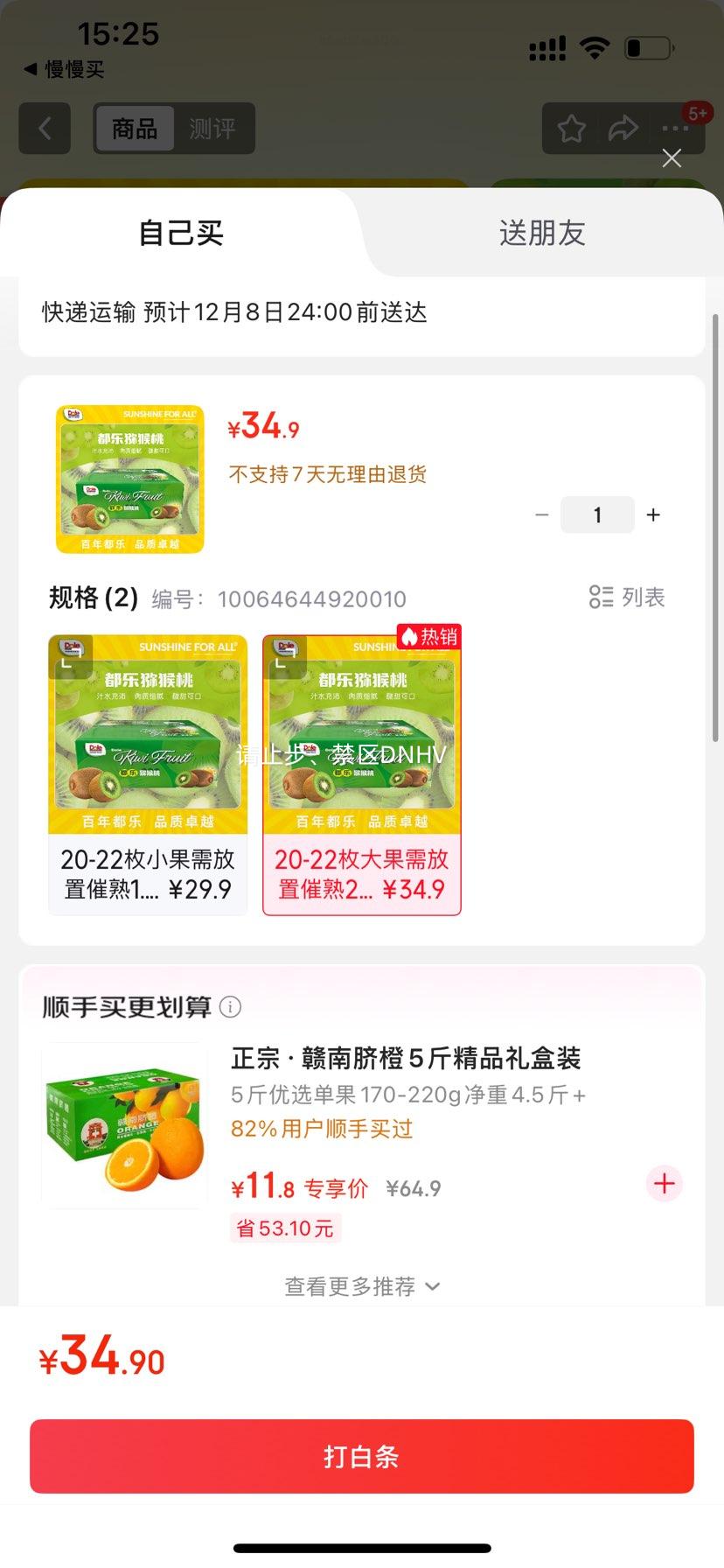Increase quantity with the plus button

[x=653, y=515]
